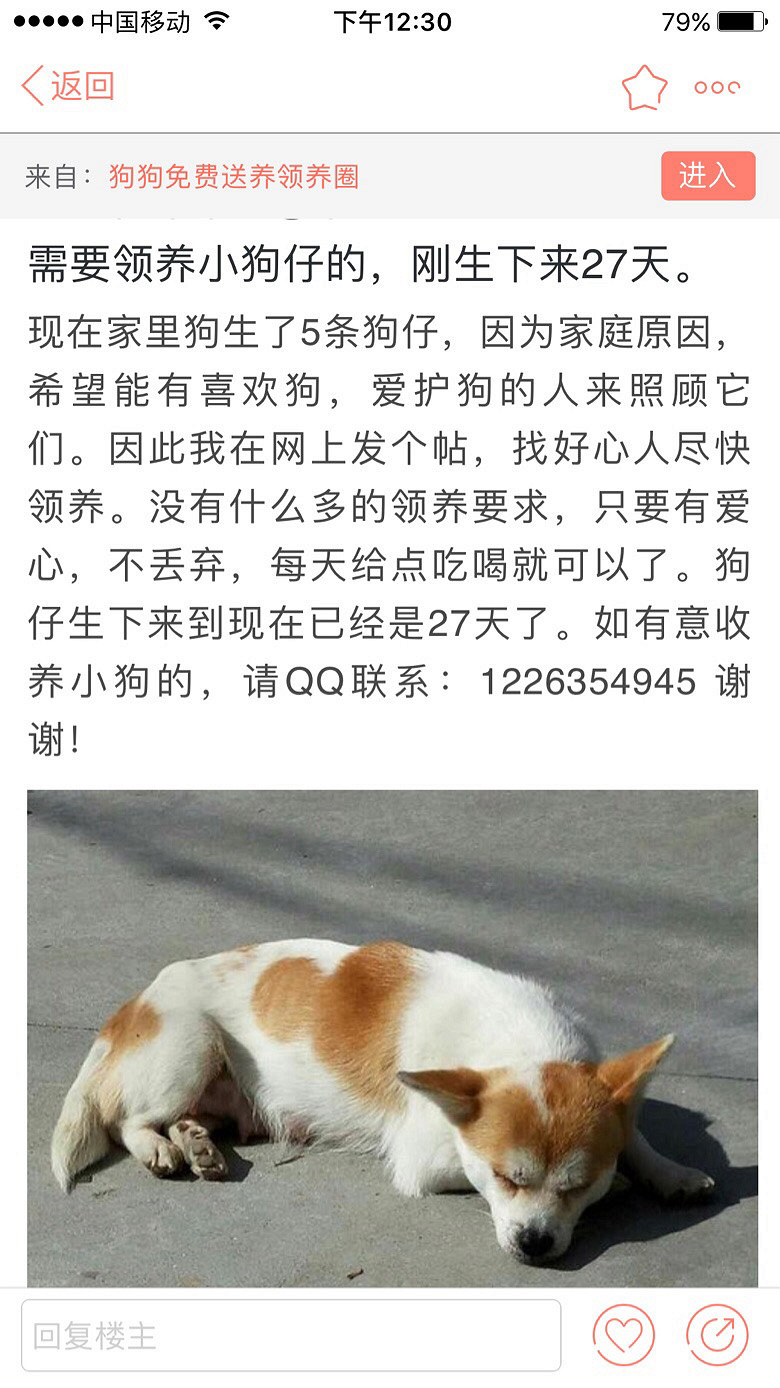This screenshot has width=780, height=1388.
Task: Favorite this post with the star icon
Action: (644, 88)
